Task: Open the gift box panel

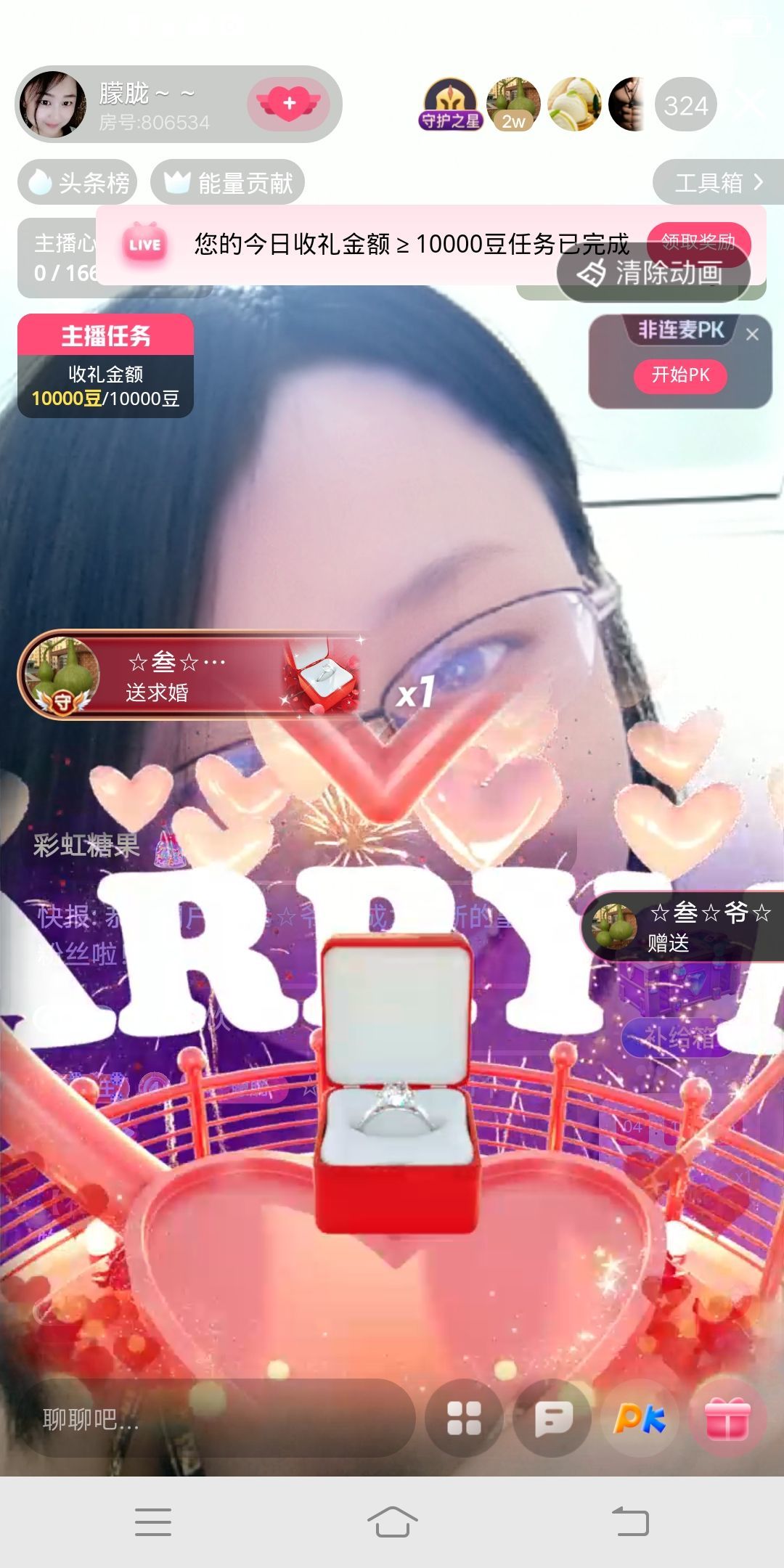Action: [727, 1418]
